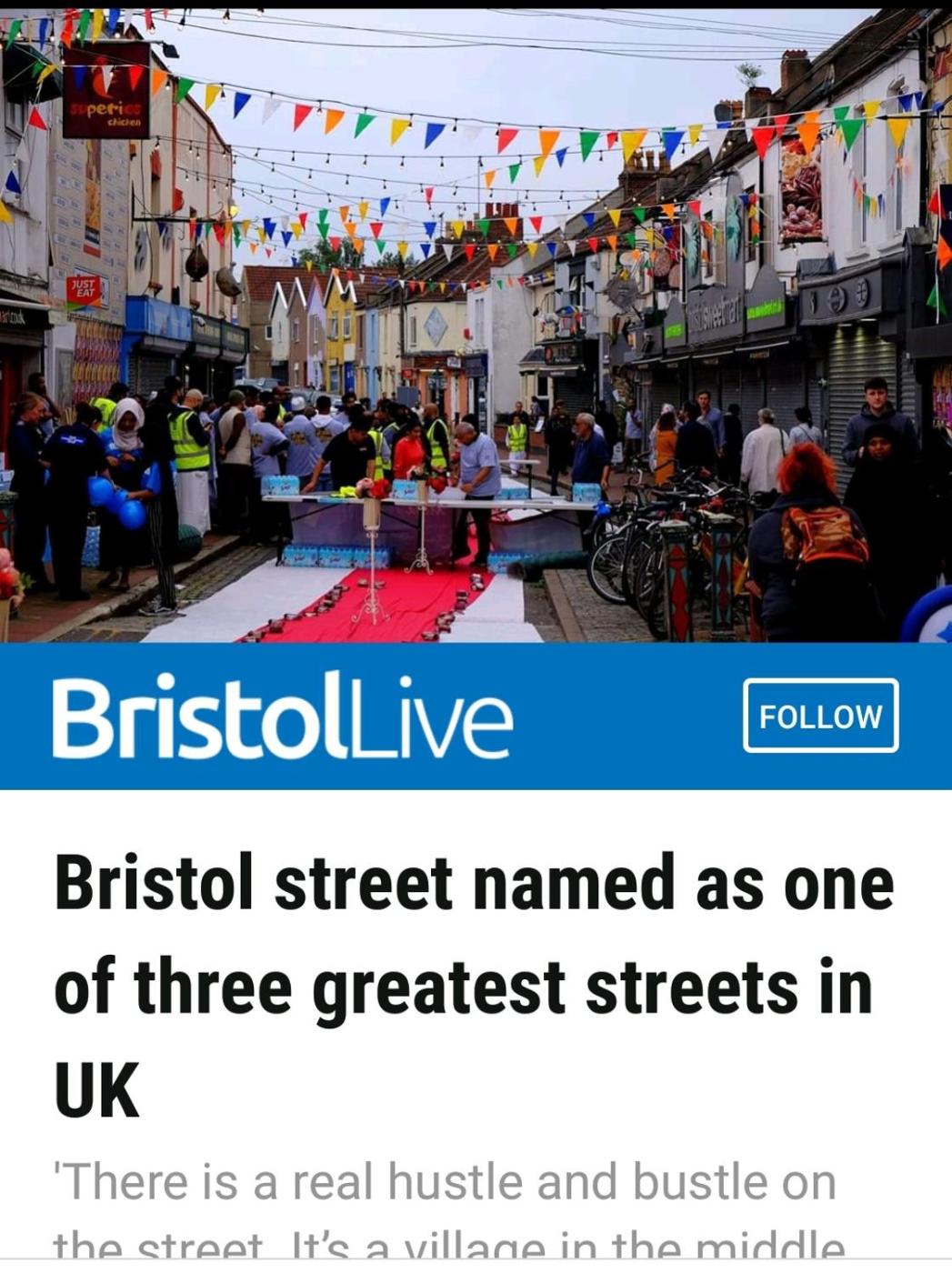The height and width of the screenshot is (1273, 952).
Task: Follow the BristolLive publisher
Action: [x=820, y=716]
